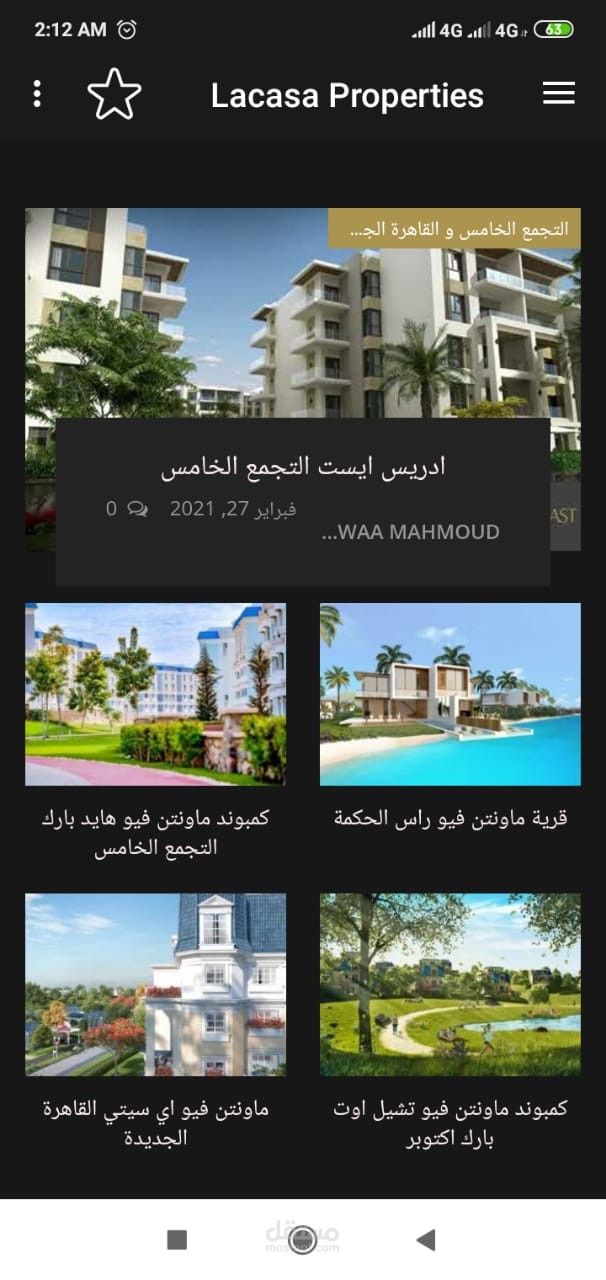Open the three-dot overflow menu
This screenshot has width=606, height=1280.
coord(37,94)
